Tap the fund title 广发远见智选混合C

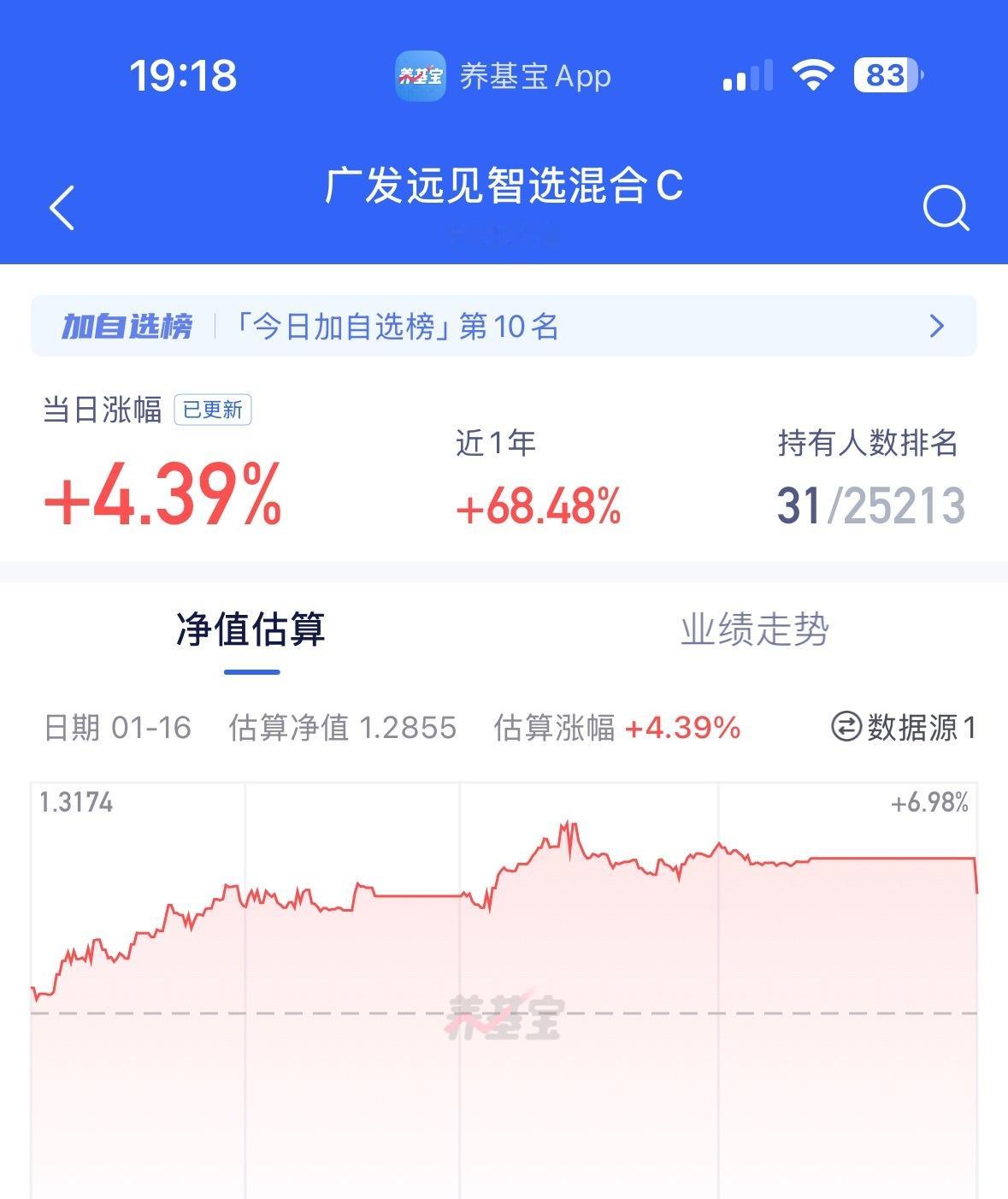click(x=504, y=187)
